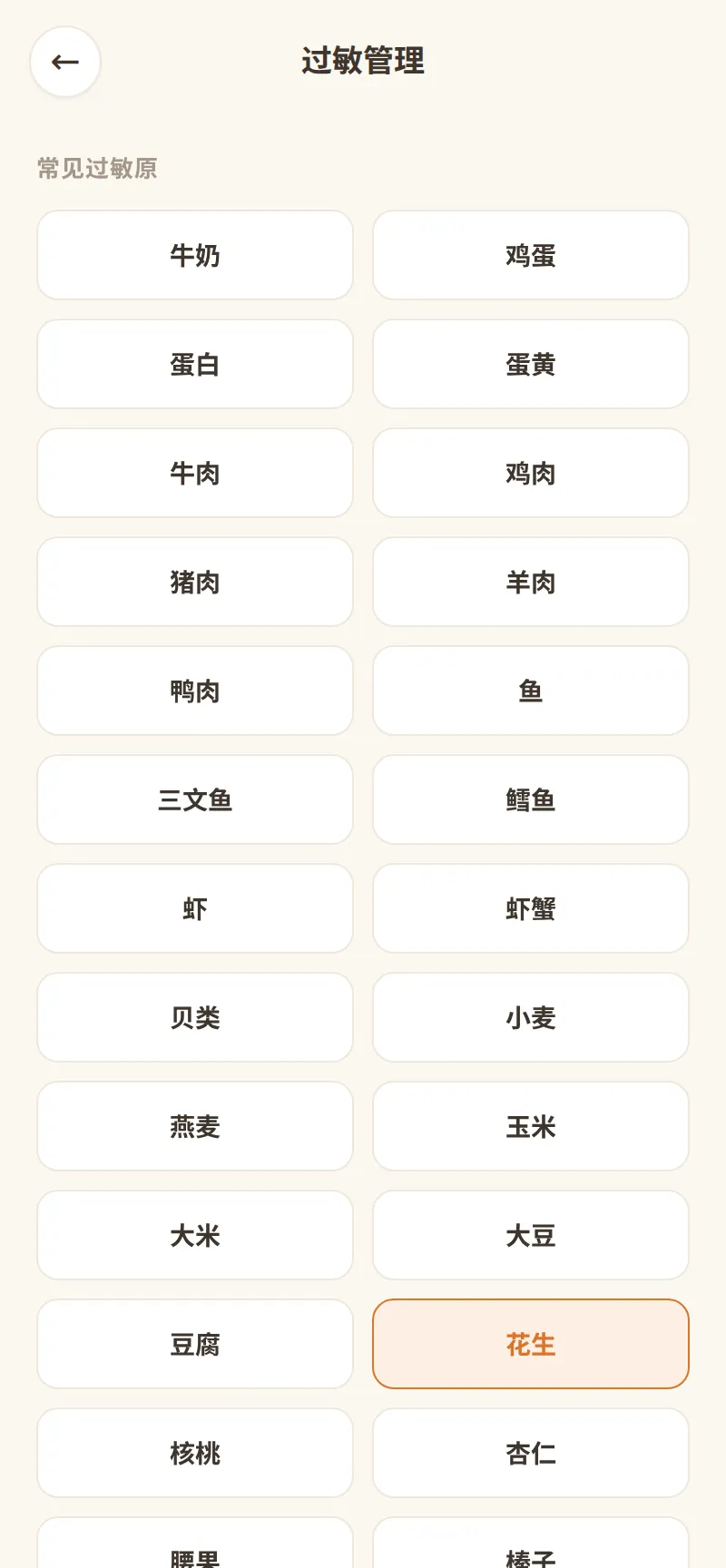Tap the 大豆 chip
Viewport: 726px width, 1568px height.
point(531,1235)
